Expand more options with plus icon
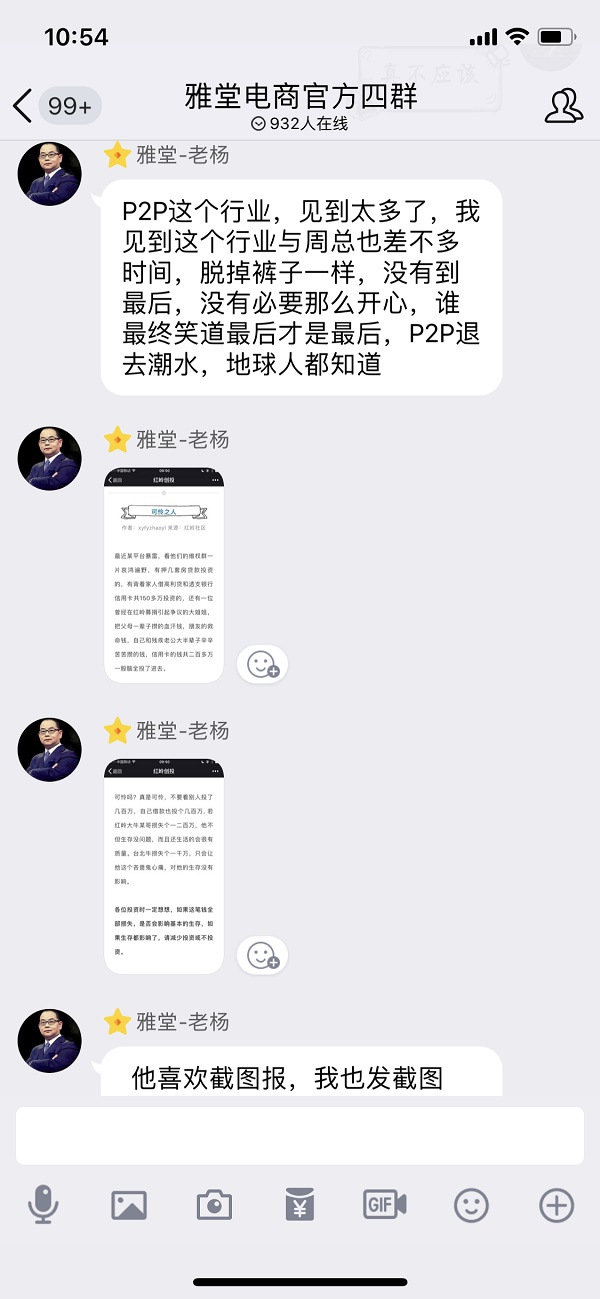Screen dimensions: 600x1299 (556, 1205)
